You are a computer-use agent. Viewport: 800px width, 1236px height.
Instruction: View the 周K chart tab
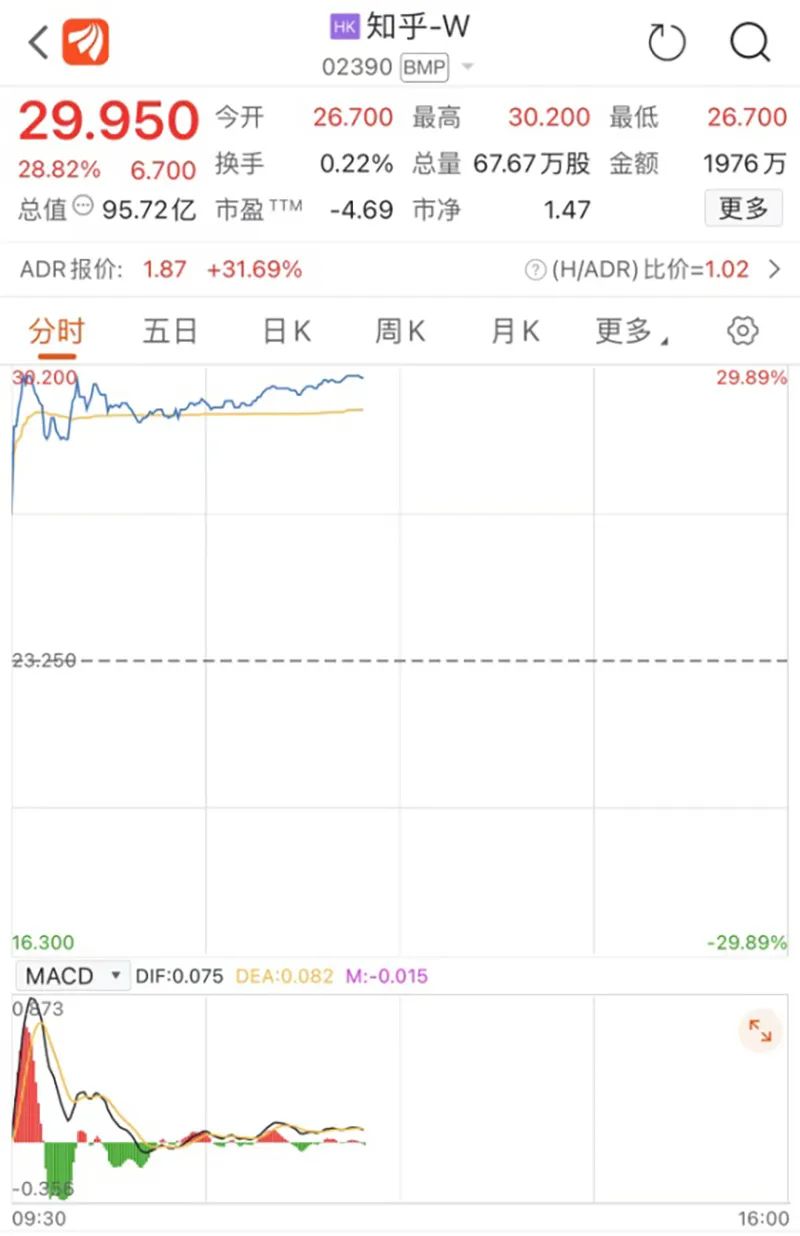click(x=400, y=331)
